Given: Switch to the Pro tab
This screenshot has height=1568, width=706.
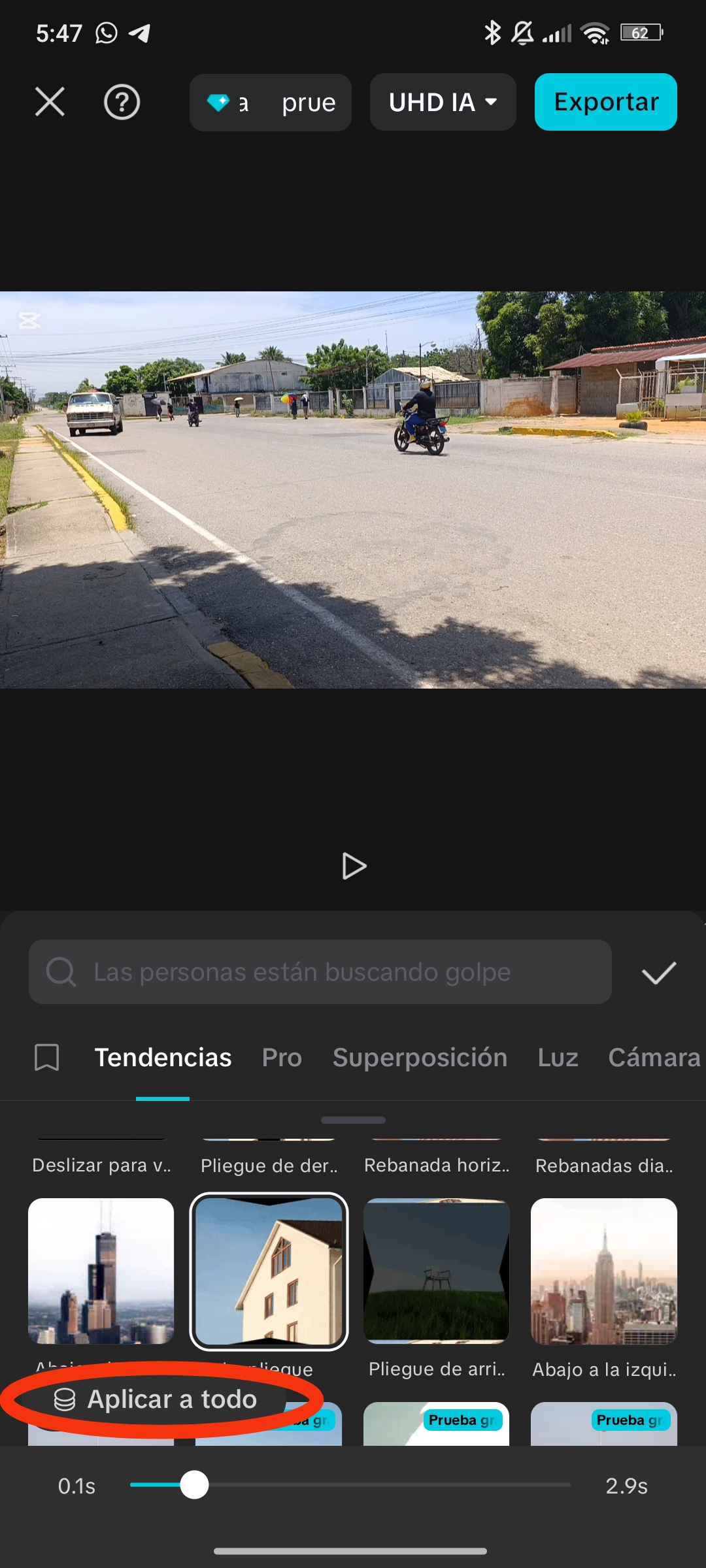Looking at the screenshot, I should tap(282, 1057).
